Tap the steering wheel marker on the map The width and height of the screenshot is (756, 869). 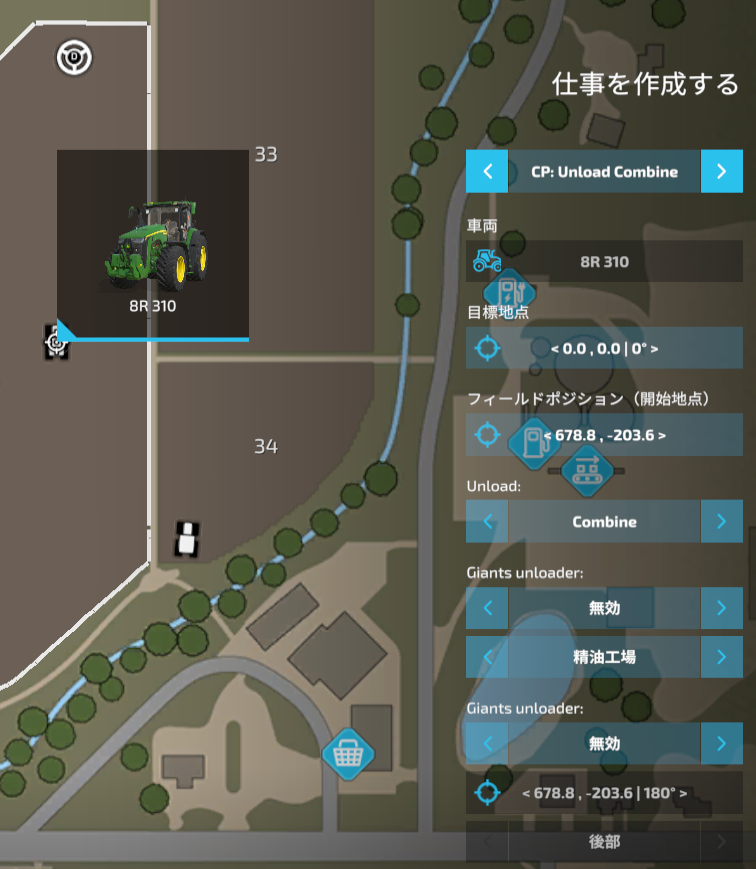(74, 58)
